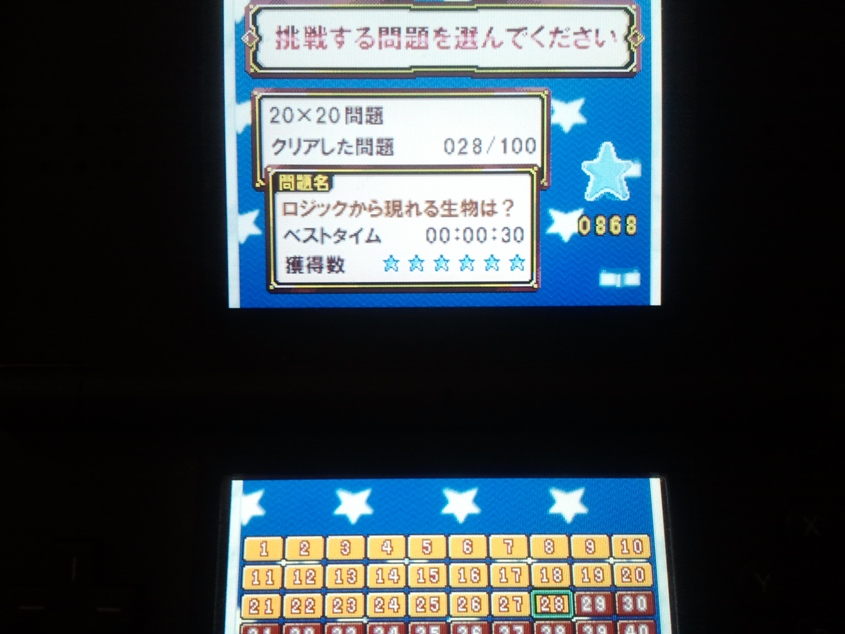Viewport: 845px width, 634px height.
Task: Open puzzle number 5
Action: click(x=427, y=547)
